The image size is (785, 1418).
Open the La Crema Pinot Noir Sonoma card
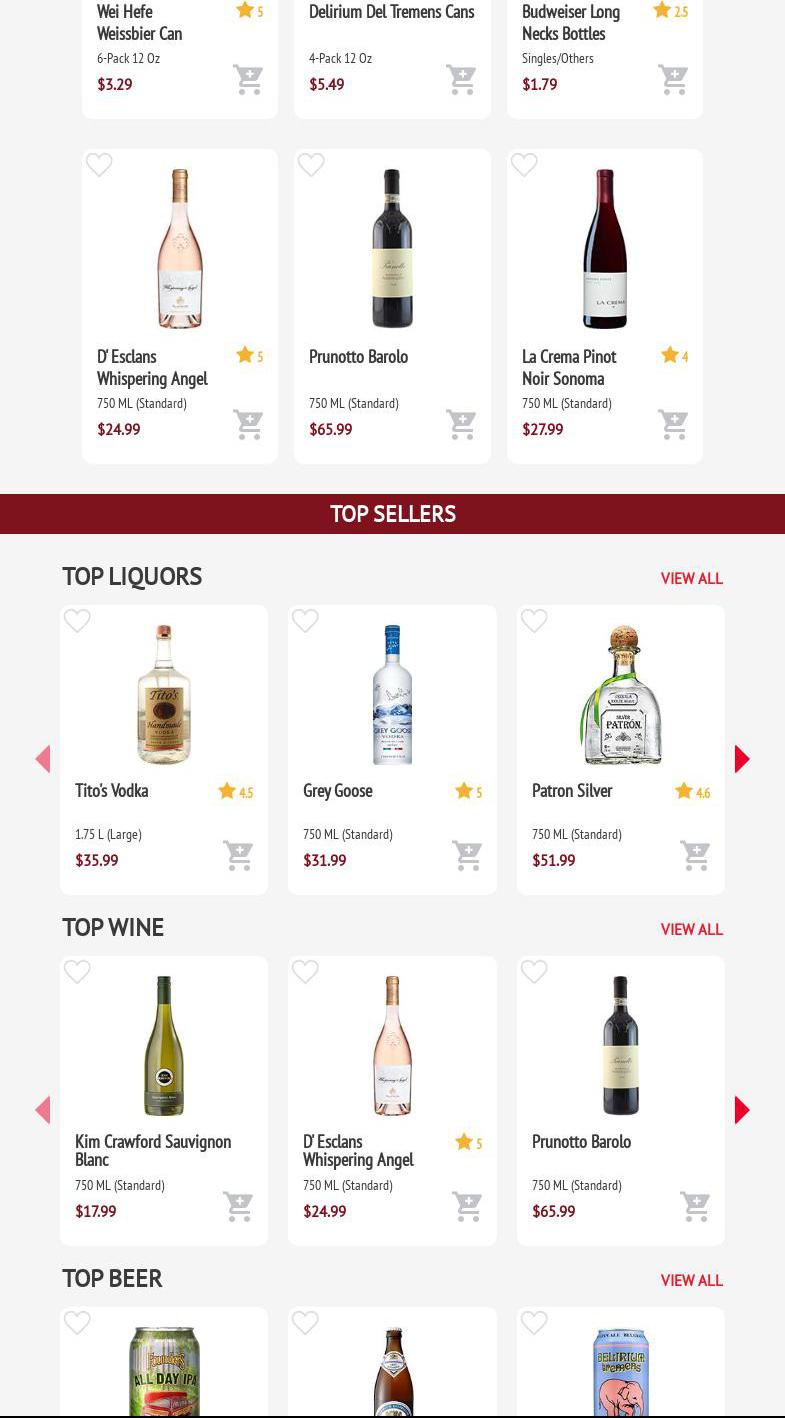coord(605,250)
